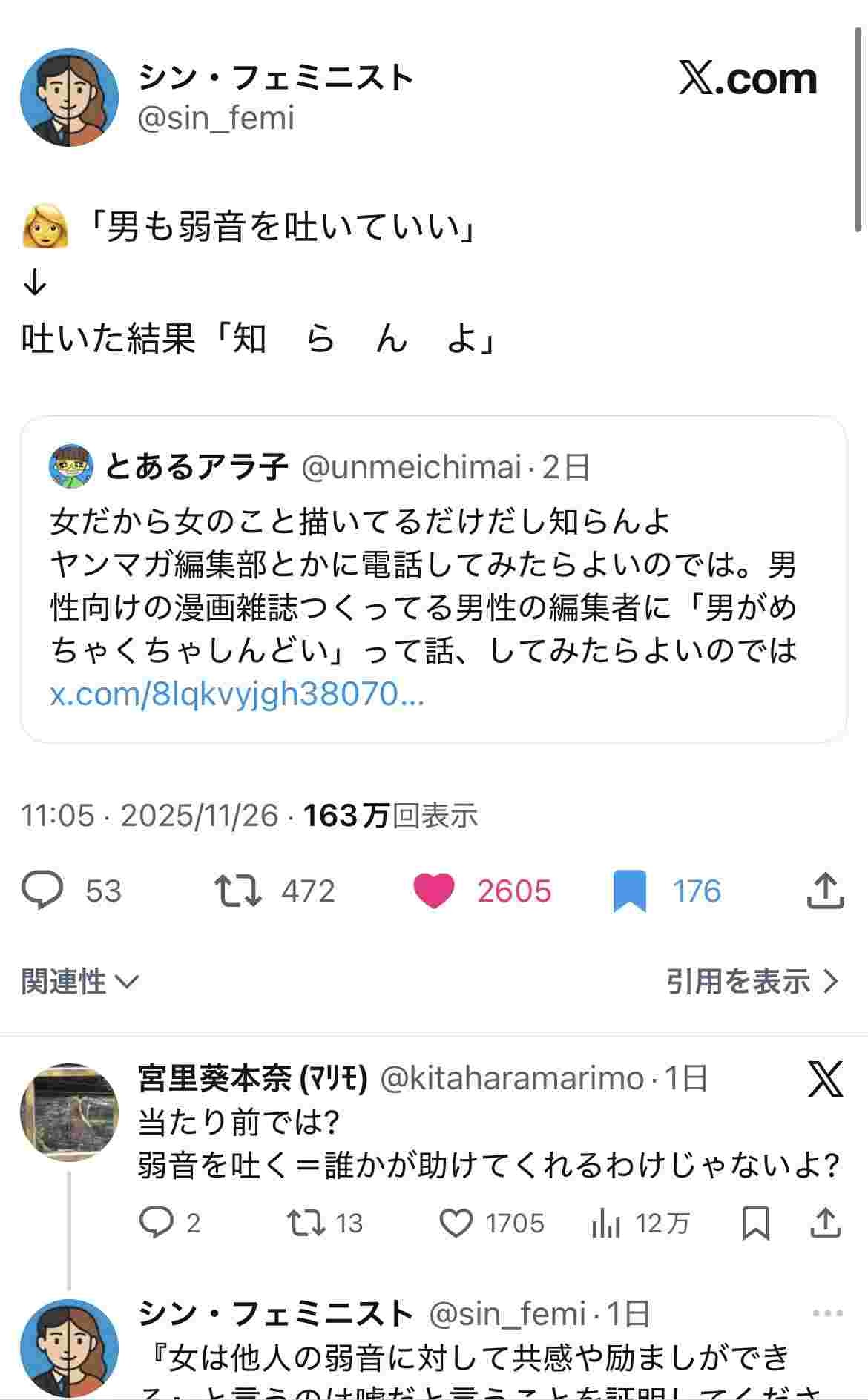868x1400 pixels.
Task: Open シン・フェミニスト's profile picture at top
Action: click(x=69, y=97)
